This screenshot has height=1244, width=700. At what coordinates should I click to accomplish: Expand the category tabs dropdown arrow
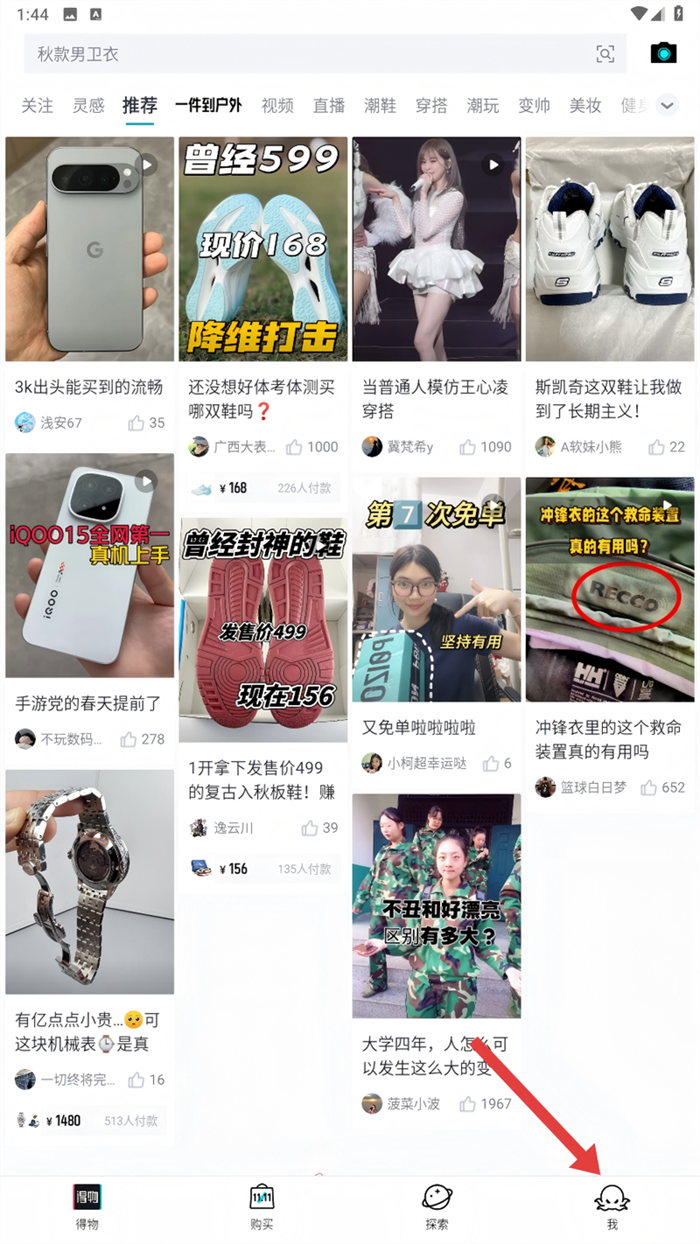tap(666, 105)
